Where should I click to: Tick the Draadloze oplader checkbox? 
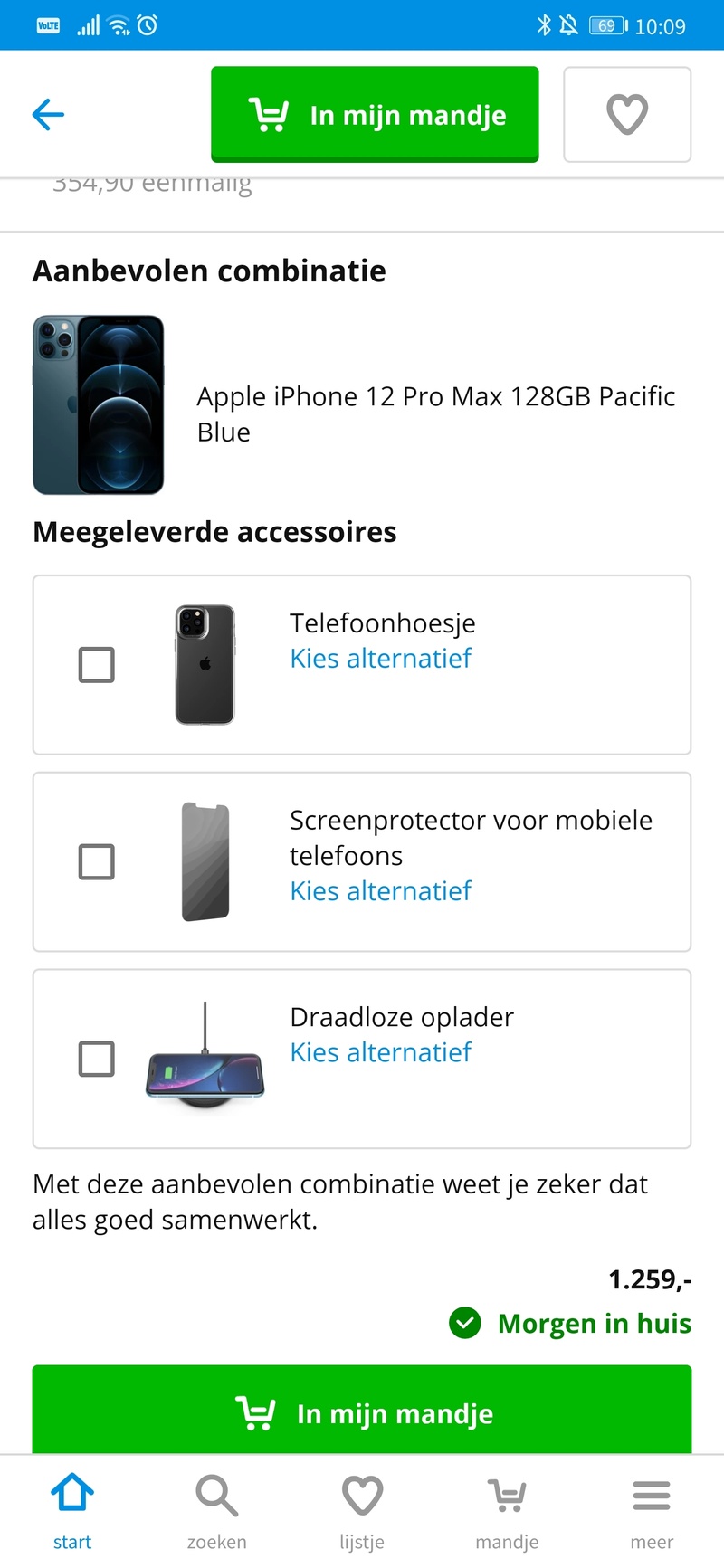pyautogui.click(x=97, y=1059)
